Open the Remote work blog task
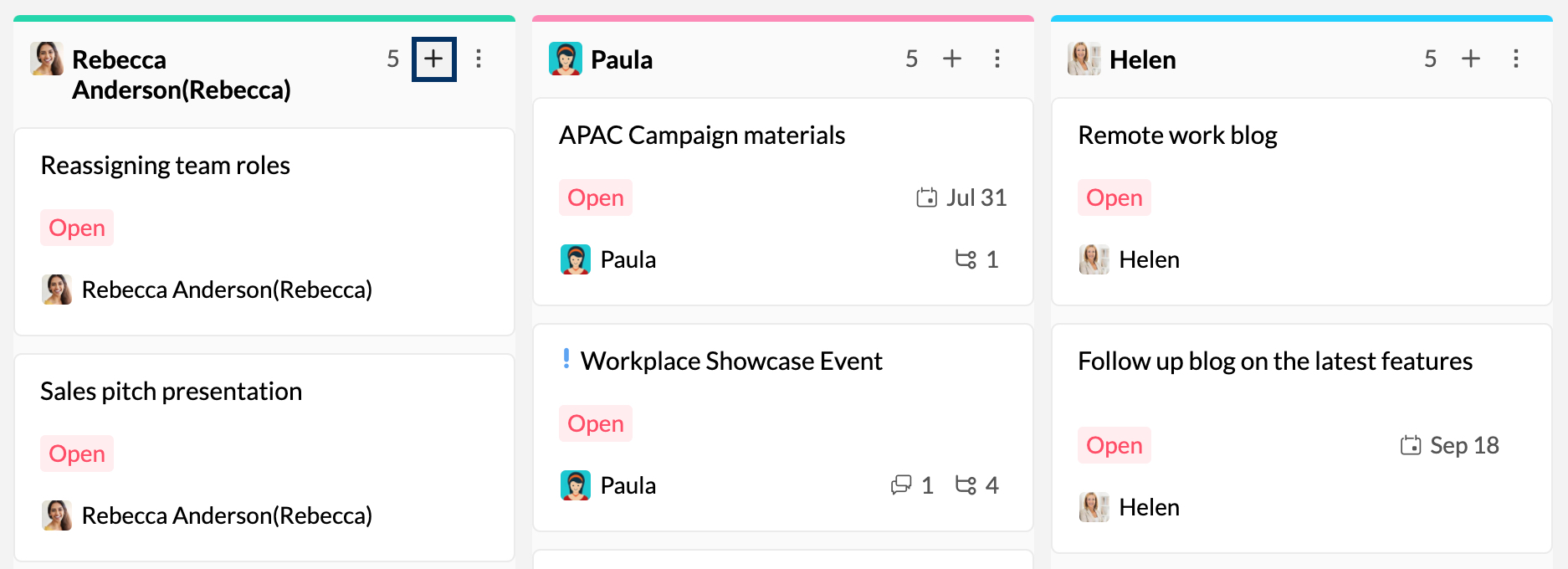Image resolution: width=1568 pixels, height=569 pixels. pyautogui.click(x=1177, y=136)
